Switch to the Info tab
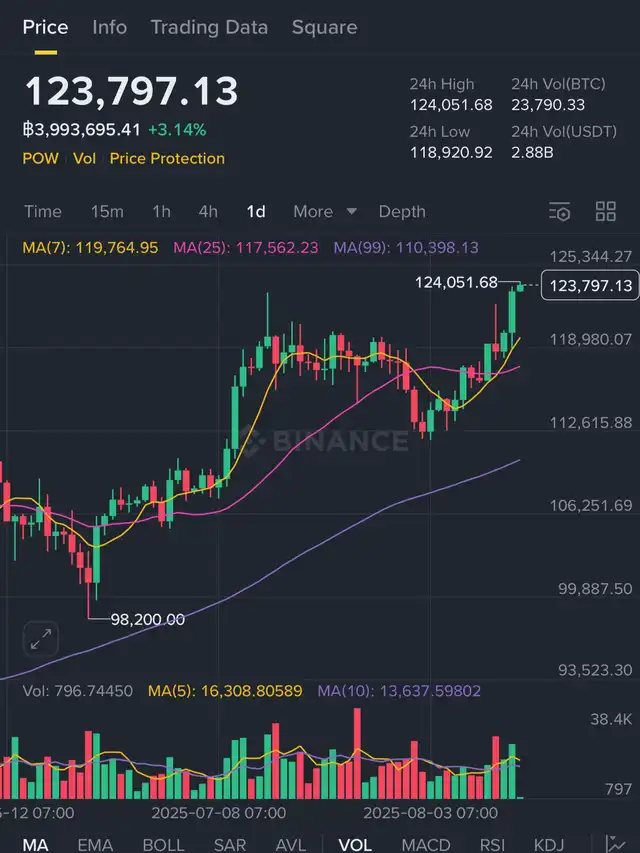This screenshot has width=640, height=853. [109, 27]
